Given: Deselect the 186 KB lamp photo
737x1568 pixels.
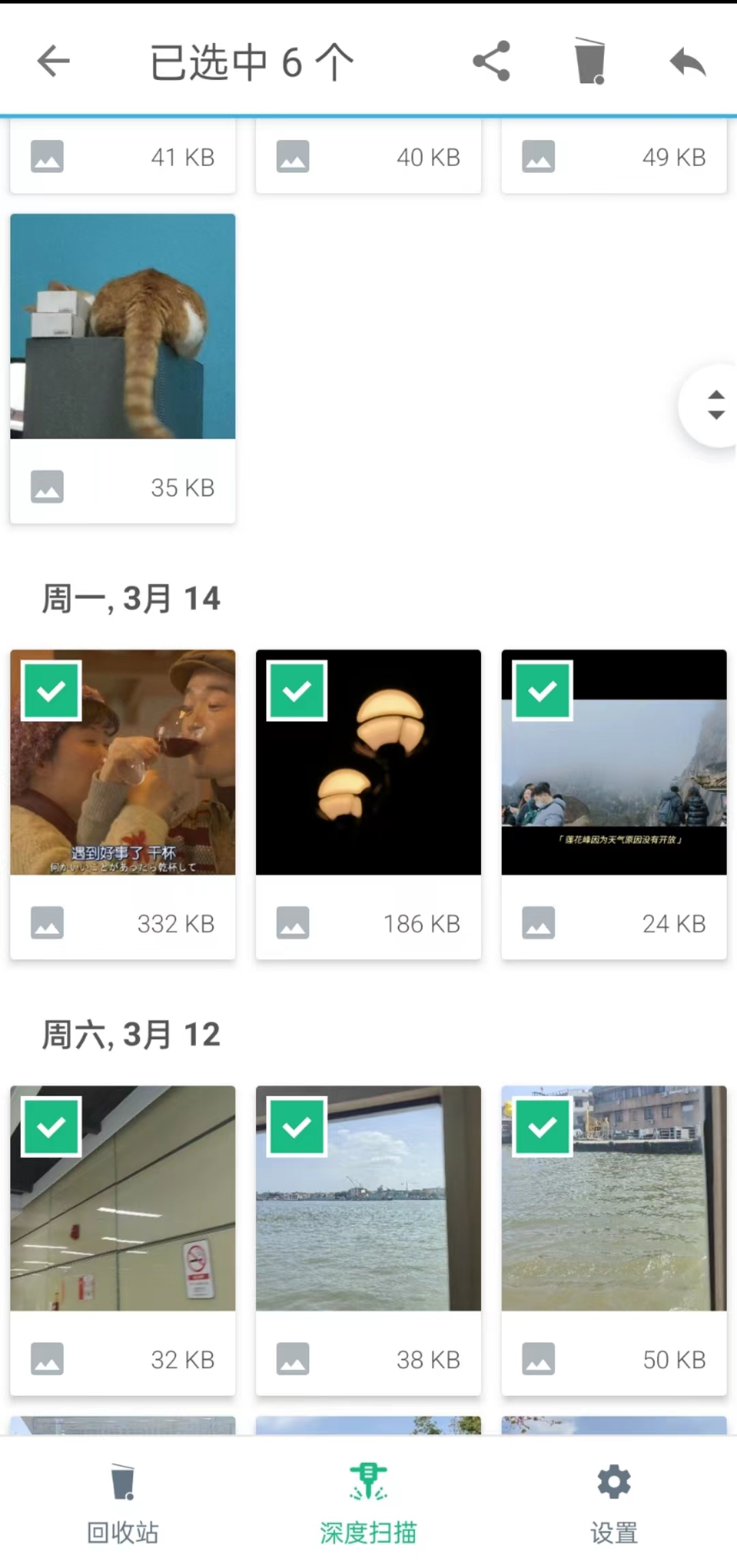Looking at the screenshot, I should [x=297, y=691].
